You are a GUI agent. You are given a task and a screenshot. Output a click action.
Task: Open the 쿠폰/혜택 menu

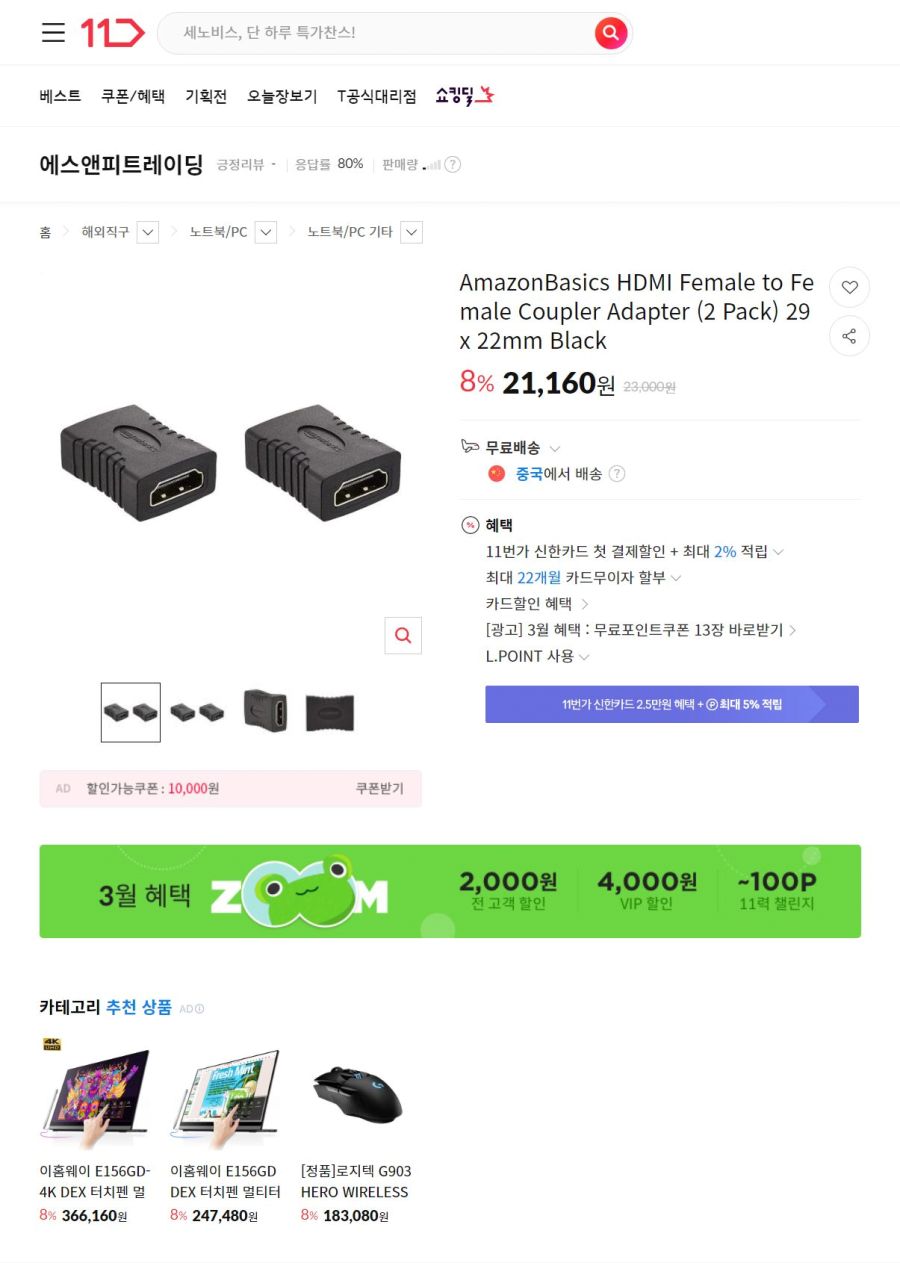pos(132,95)
